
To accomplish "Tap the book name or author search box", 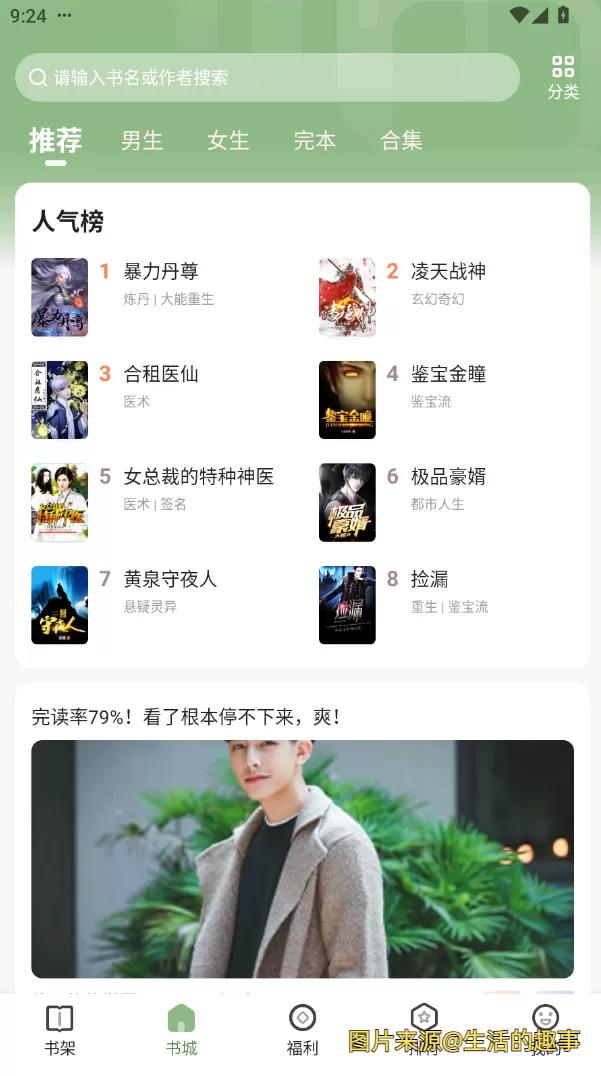I will tap(267, 77).
